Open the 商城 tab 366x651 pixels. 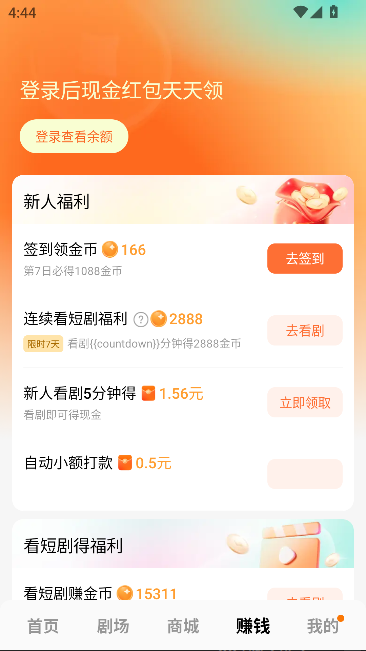coord(183,626)
